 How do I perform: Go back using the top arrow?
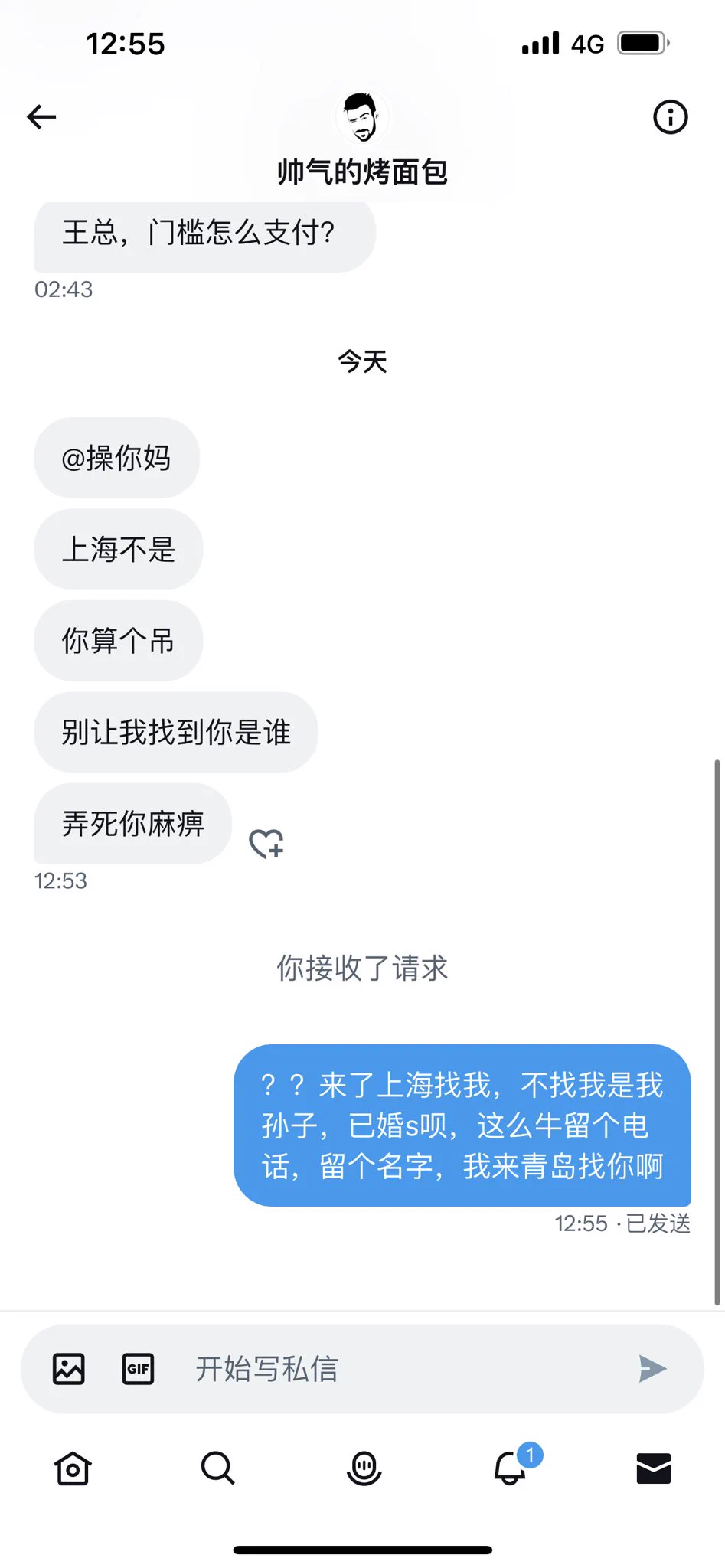coord(41,117)
